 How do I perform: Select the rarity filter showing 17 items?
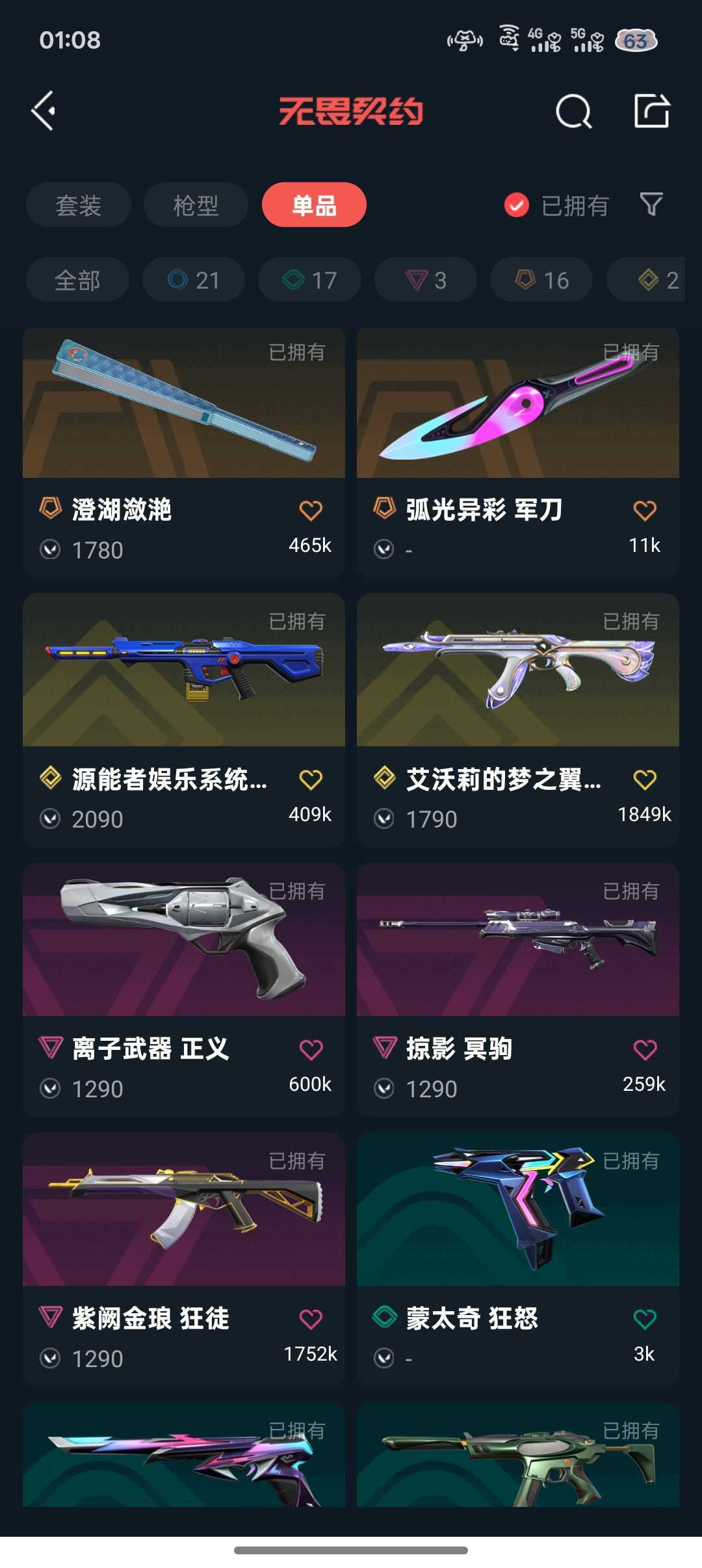[x=309, y=280]
